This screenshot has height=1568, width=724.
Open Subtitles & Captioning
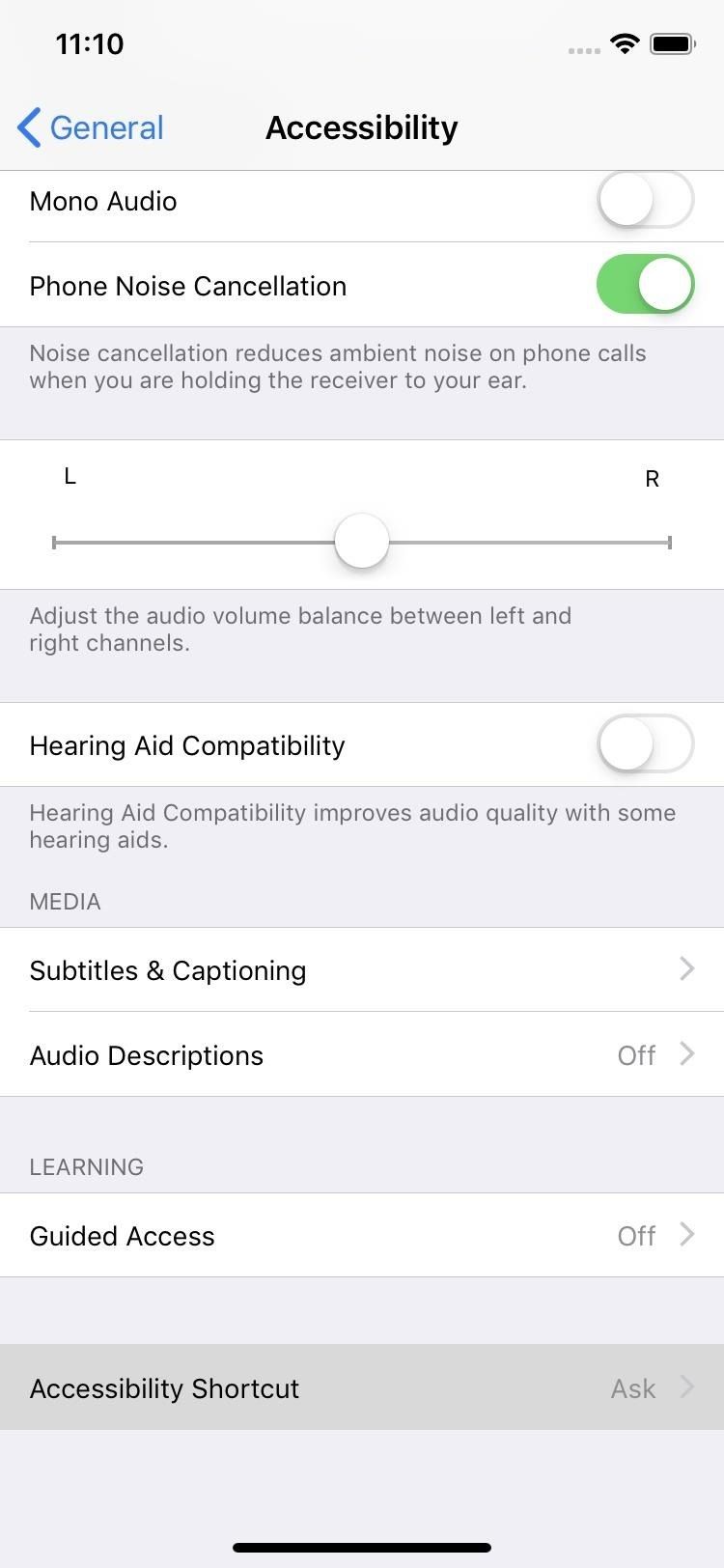(x=362, y=969)
